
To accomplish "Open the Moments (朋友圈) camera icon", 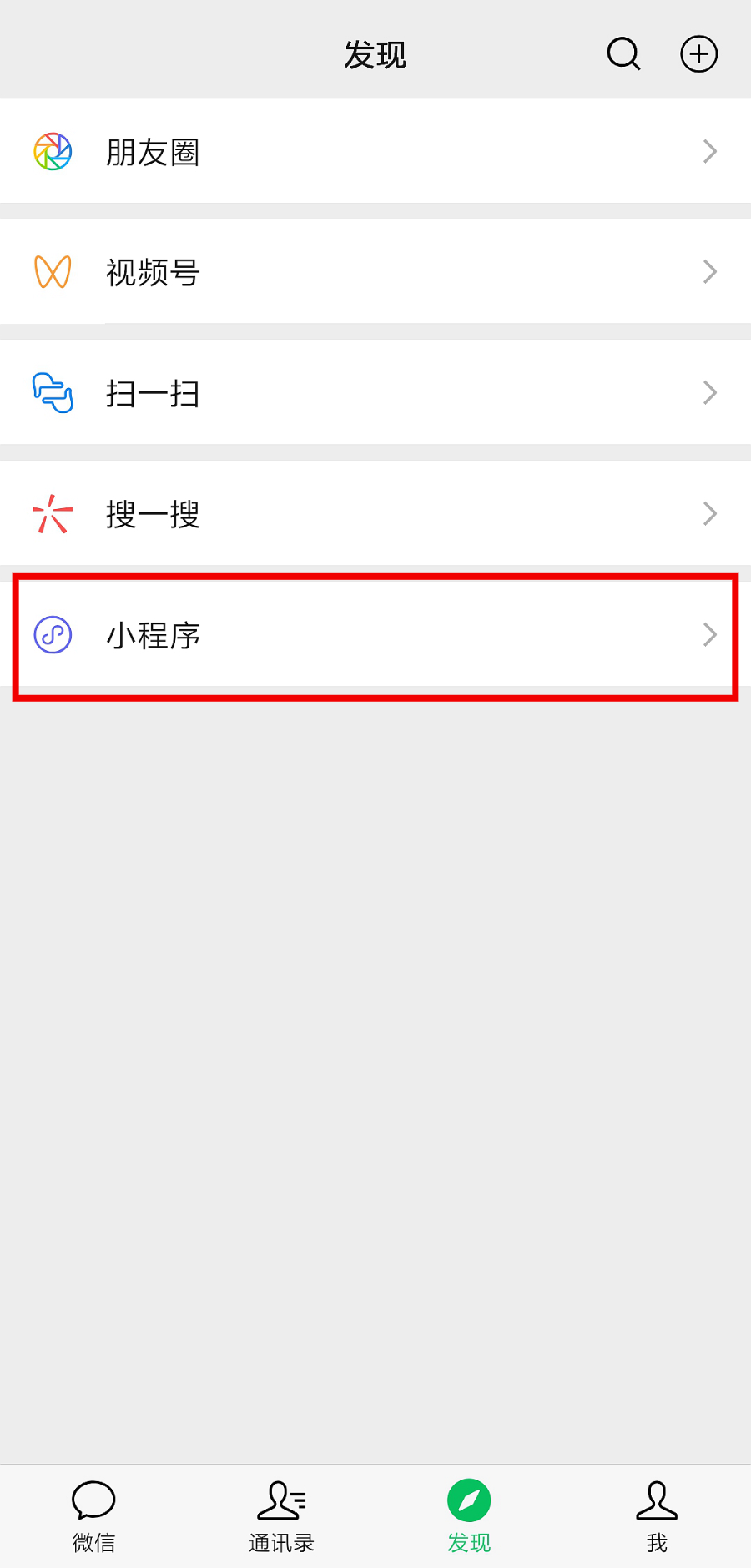I will tap(52, 151).
